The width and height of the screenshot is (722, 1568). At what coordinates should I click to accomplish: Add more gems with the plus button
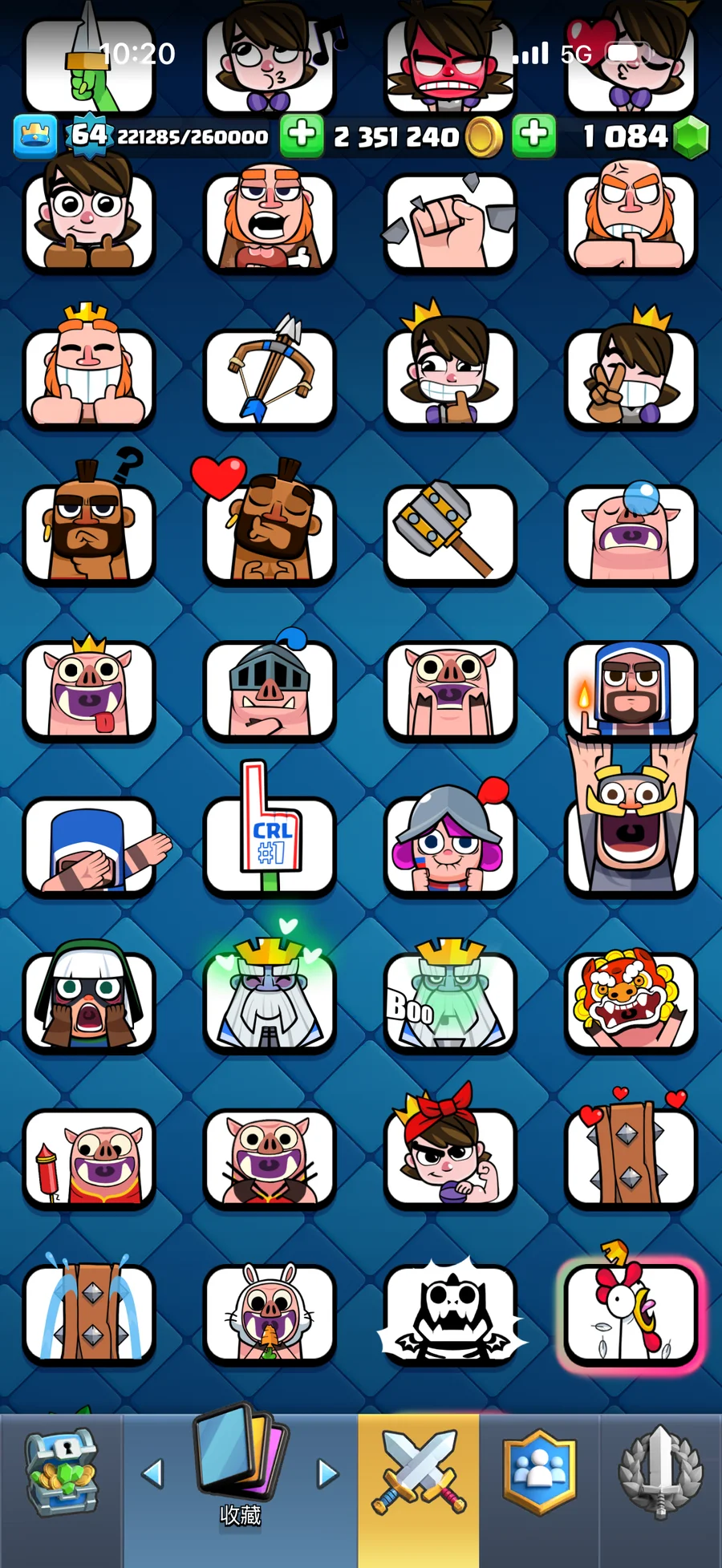coord(533,135)
